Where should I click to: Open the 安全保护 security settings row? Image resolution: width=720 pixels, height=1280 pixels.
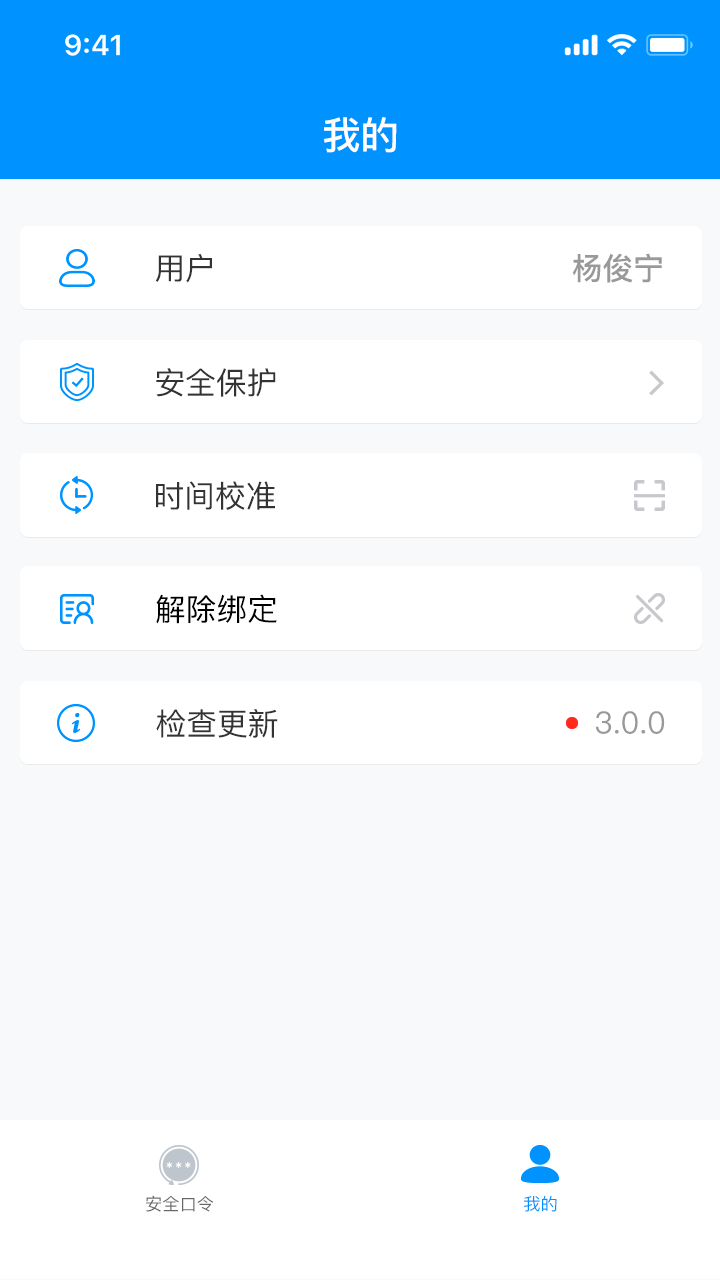click(x=360, y=381)
